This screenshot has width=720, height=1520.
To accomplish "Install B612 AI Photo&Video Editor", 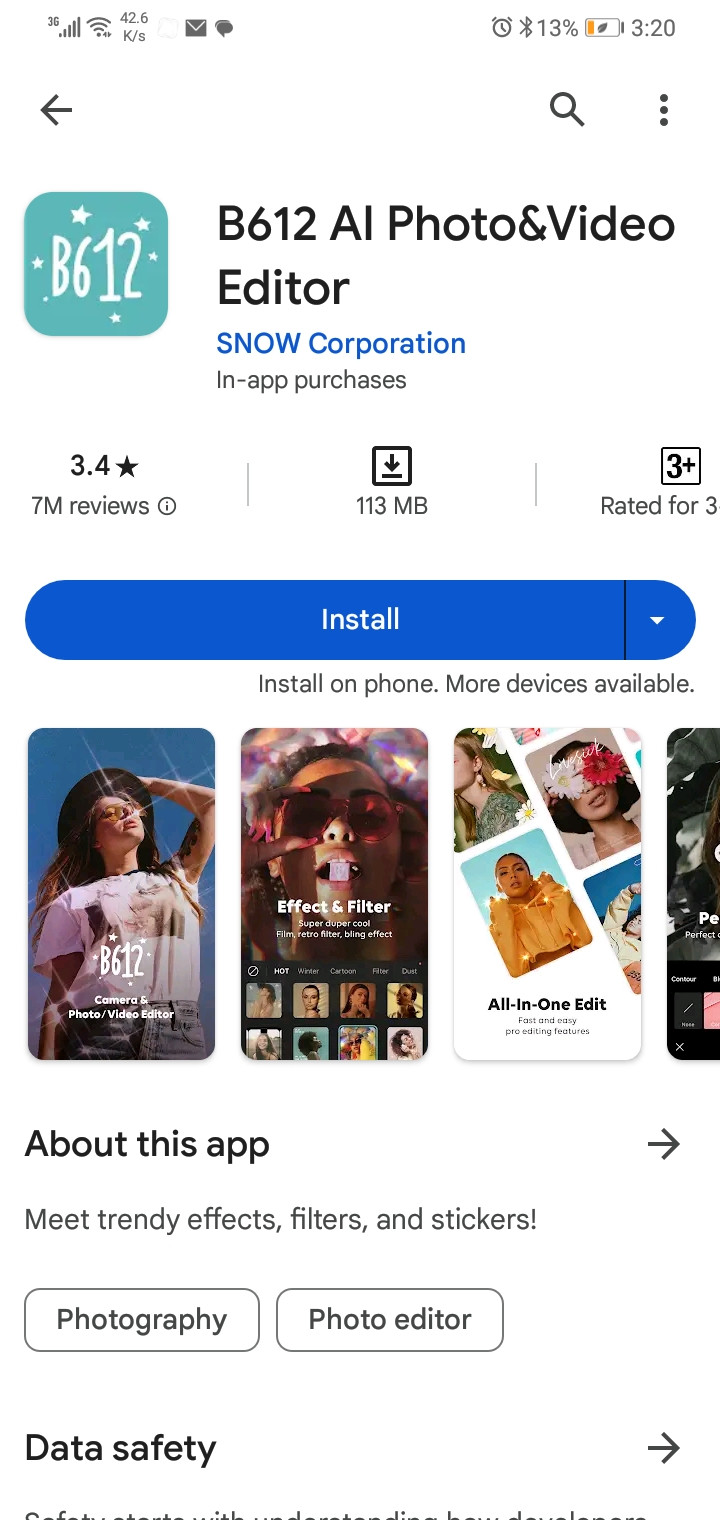I will (325, 620).
